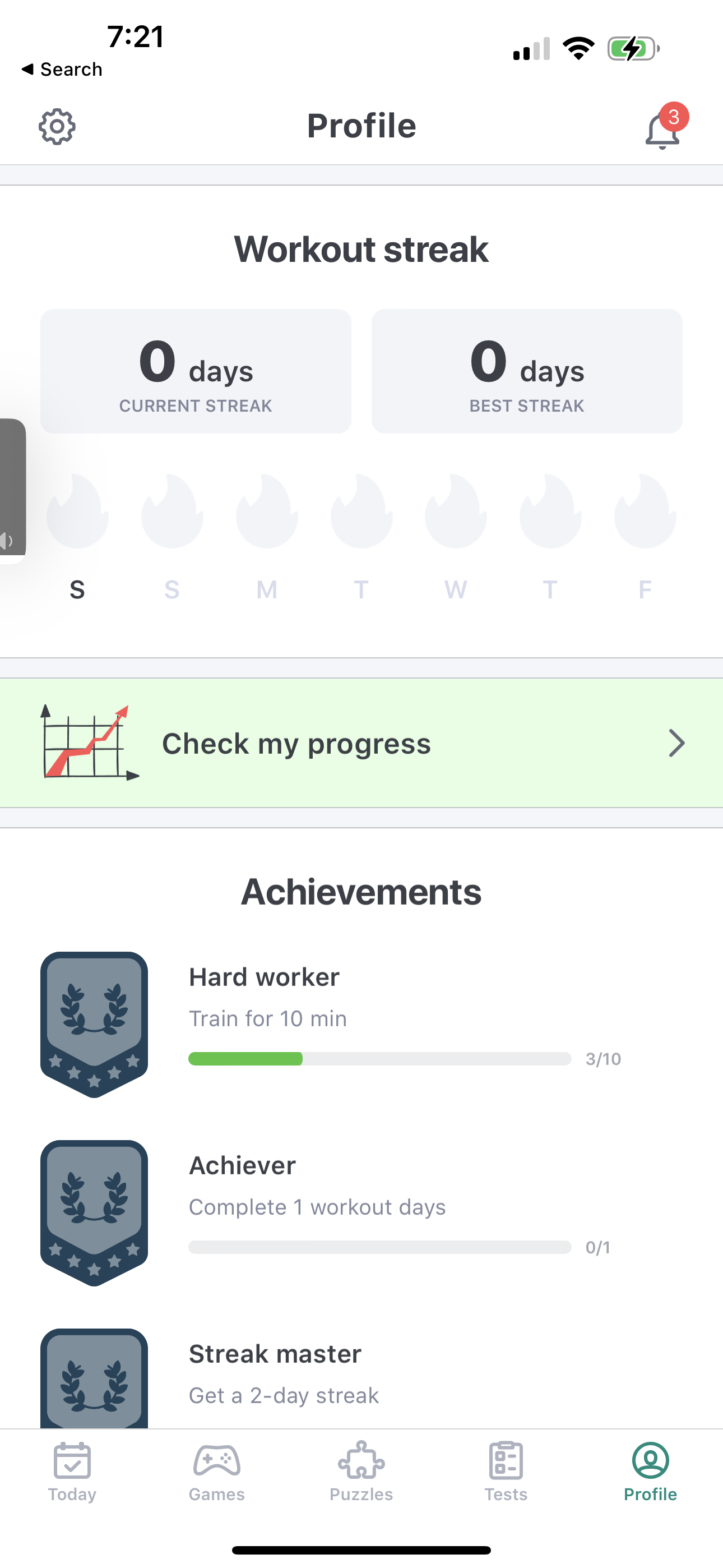Open Check my progress
The width and height of the screenshot is (723, 1568).
tap(297, 743)
